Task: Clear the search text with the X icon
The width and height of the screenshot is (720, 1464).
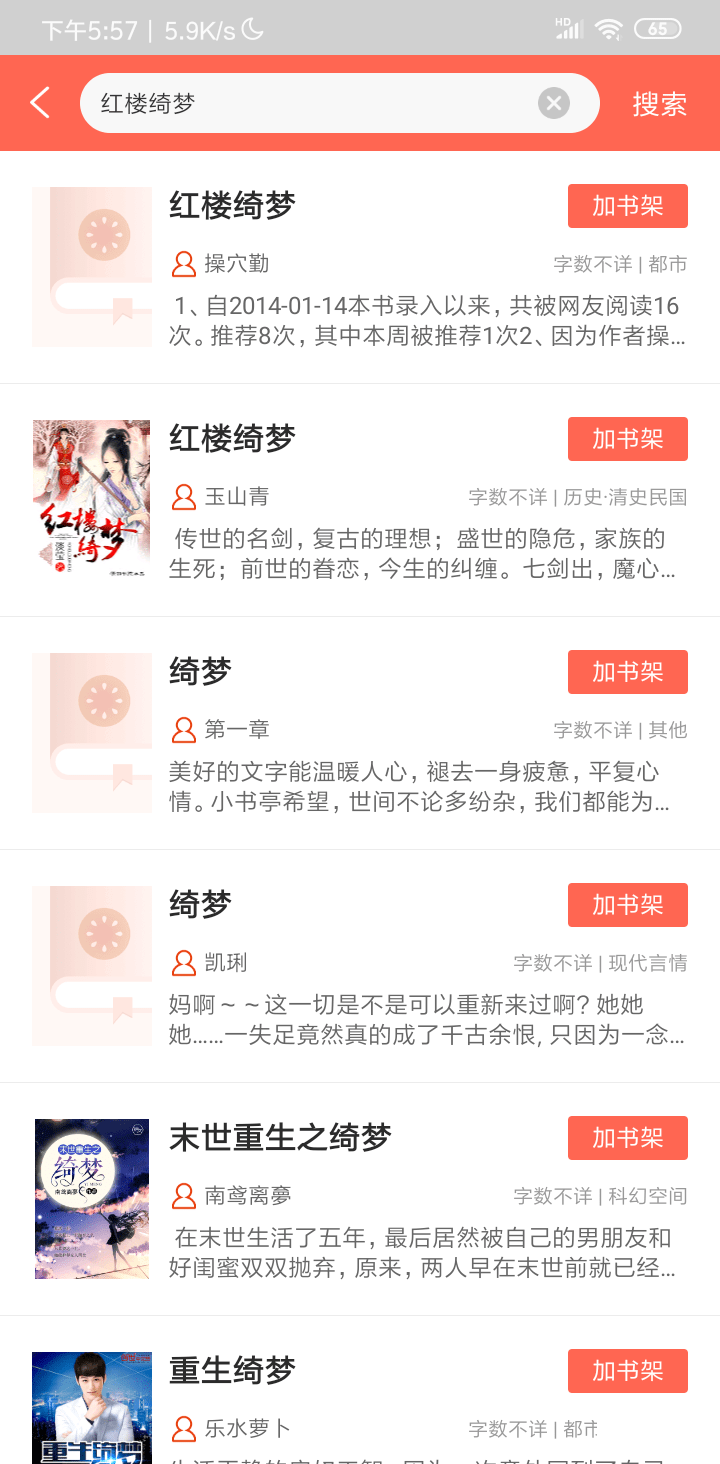Action: pos(554,103)
